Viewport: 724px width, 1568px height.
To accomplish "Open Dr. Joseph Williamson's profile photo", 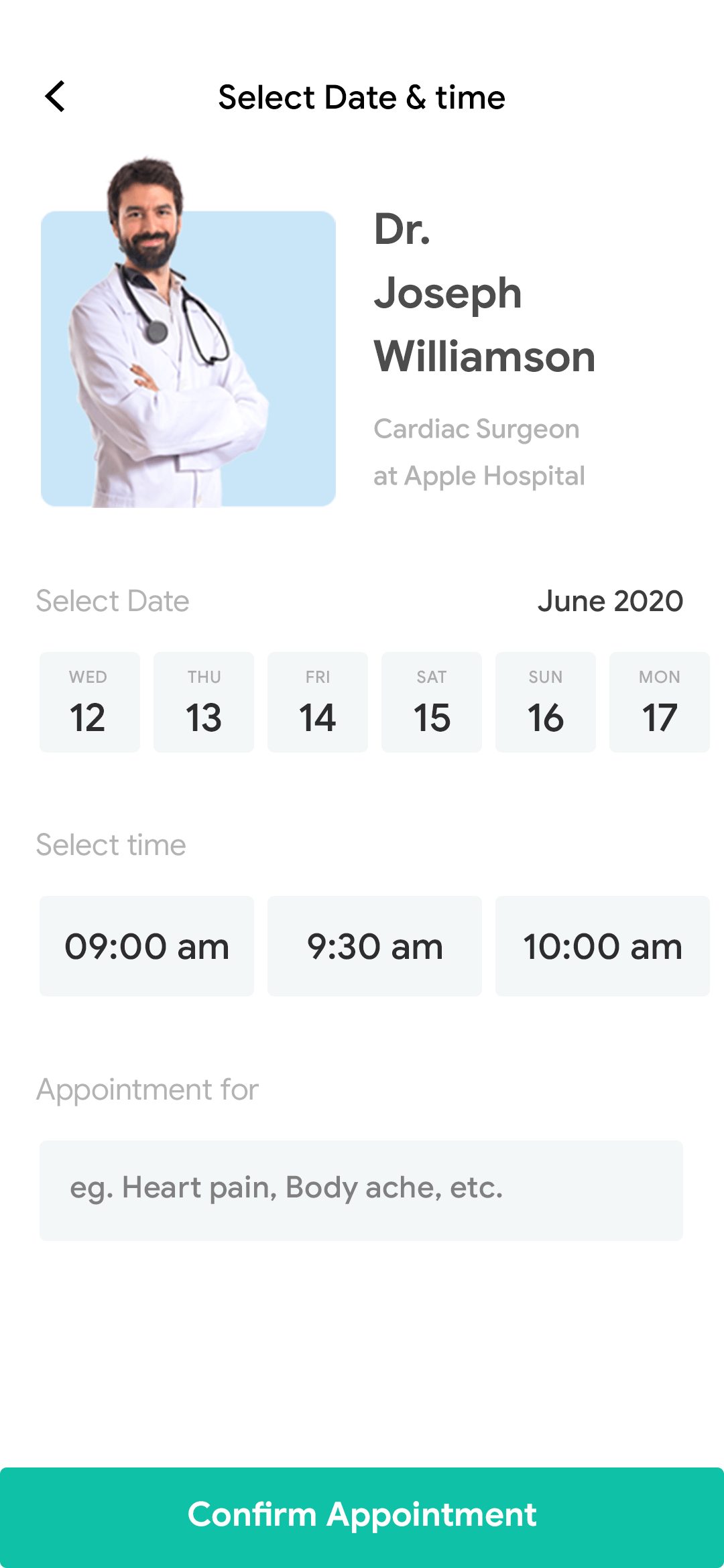I will 188,358.
